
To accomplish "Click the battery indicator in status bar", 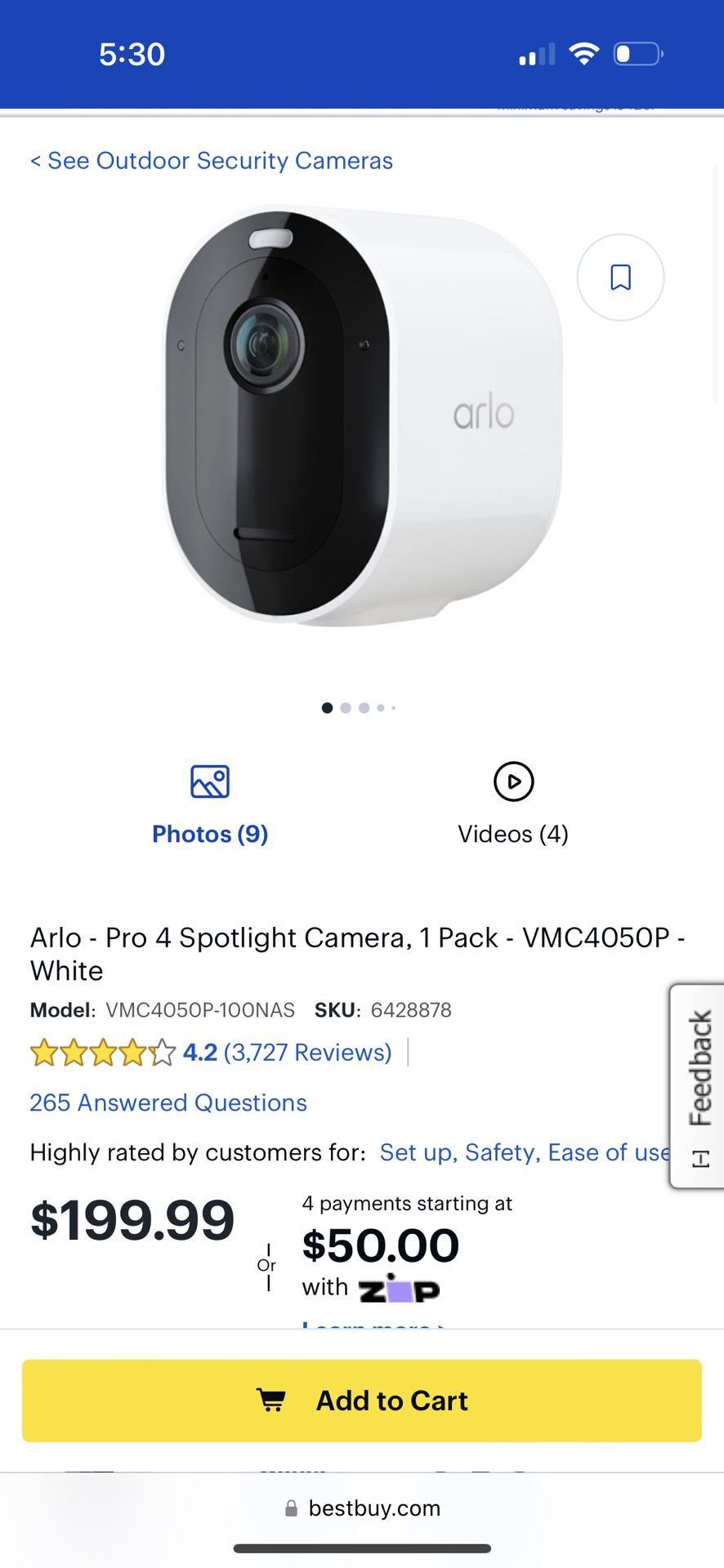I will point(638,54).
